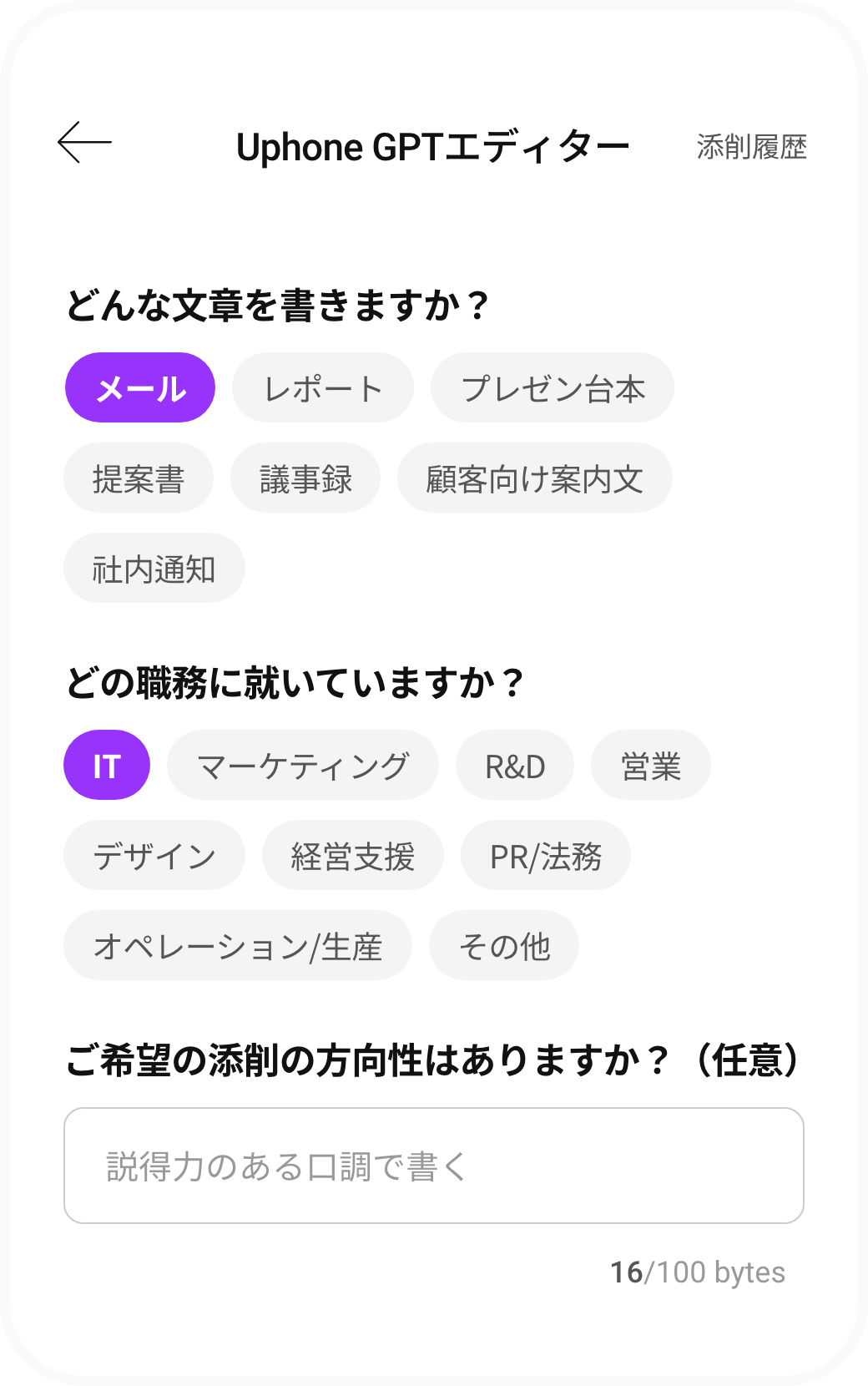The height and width of the screenshot is (1386, 868).
Task: Pick 営業 as job role
Action: (x=651, y=766)
